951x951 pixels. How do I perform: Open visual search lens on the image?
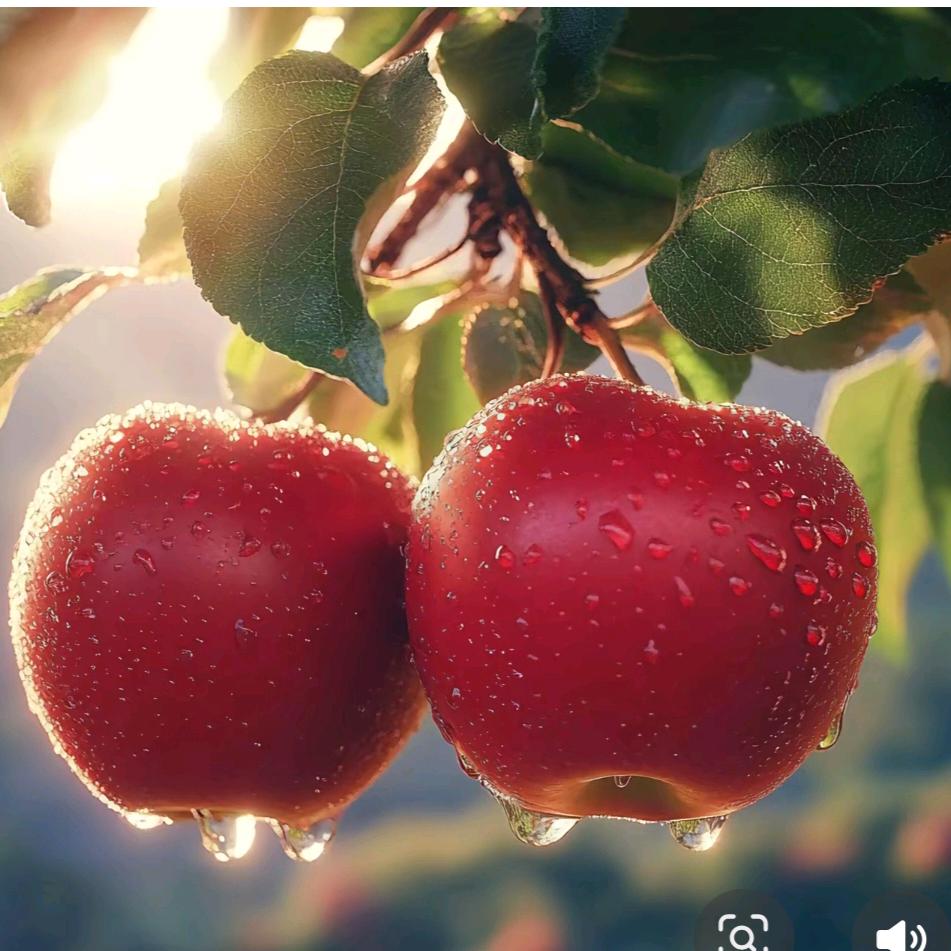[743, 930]
